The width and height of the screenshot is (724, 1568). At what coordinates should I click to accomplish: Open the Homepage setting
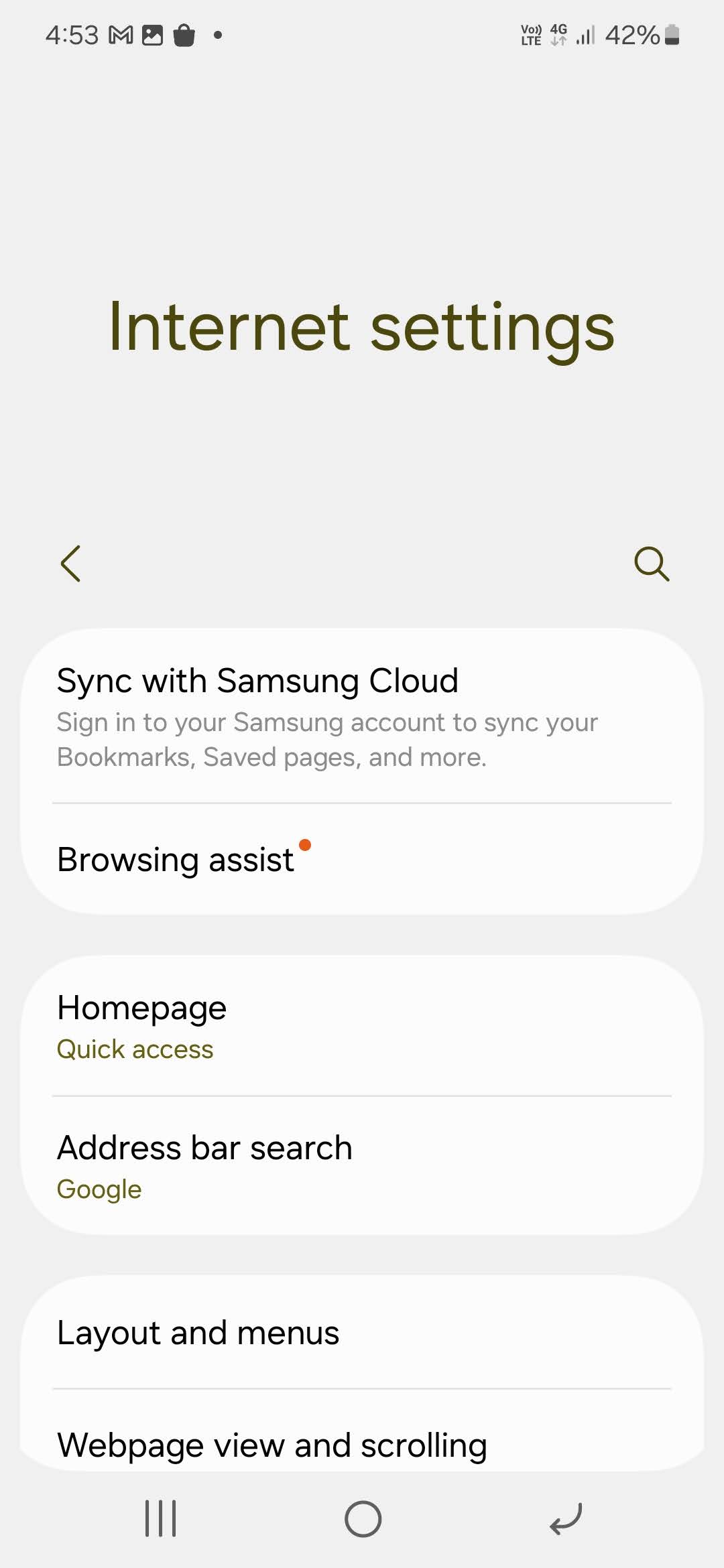click(362, 1027)
